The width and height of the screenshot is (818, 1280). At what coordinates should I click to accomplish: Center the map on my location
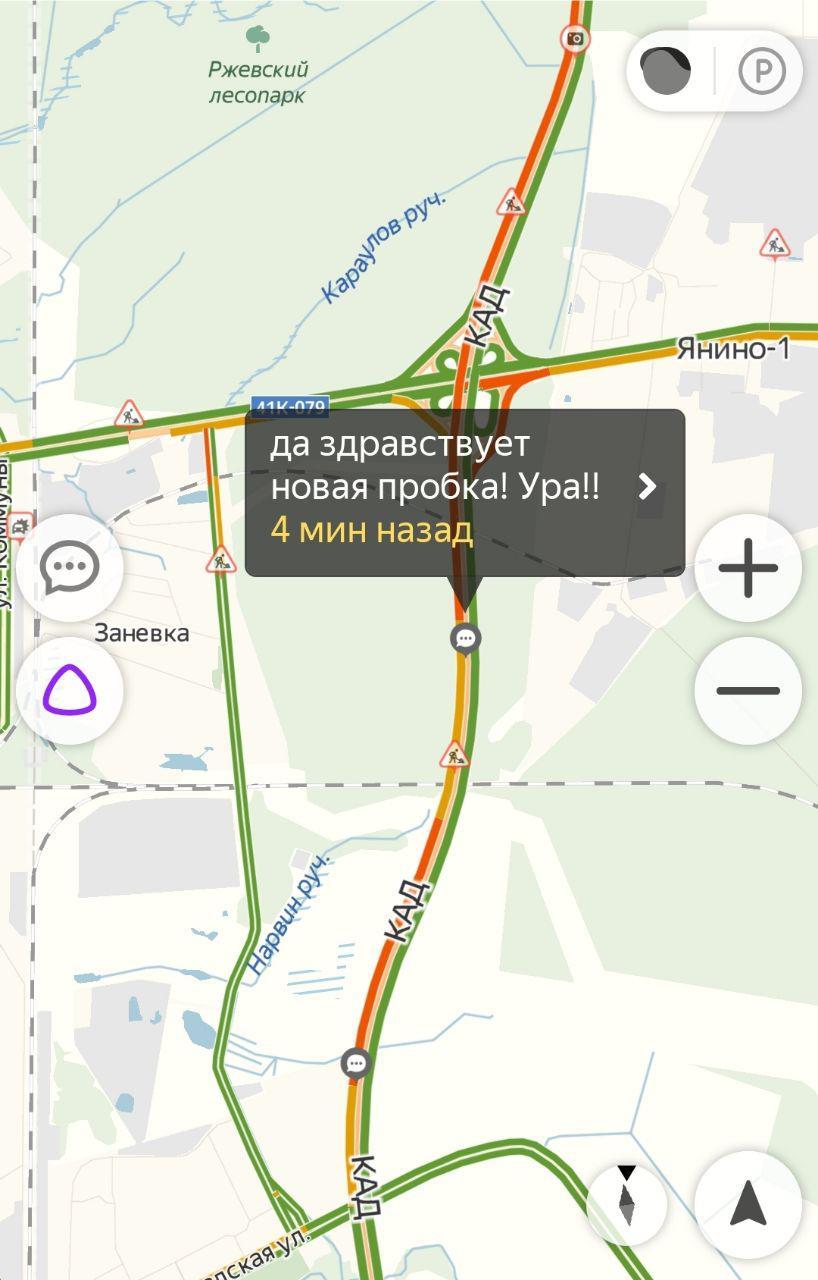click(x=748, y=1204)
